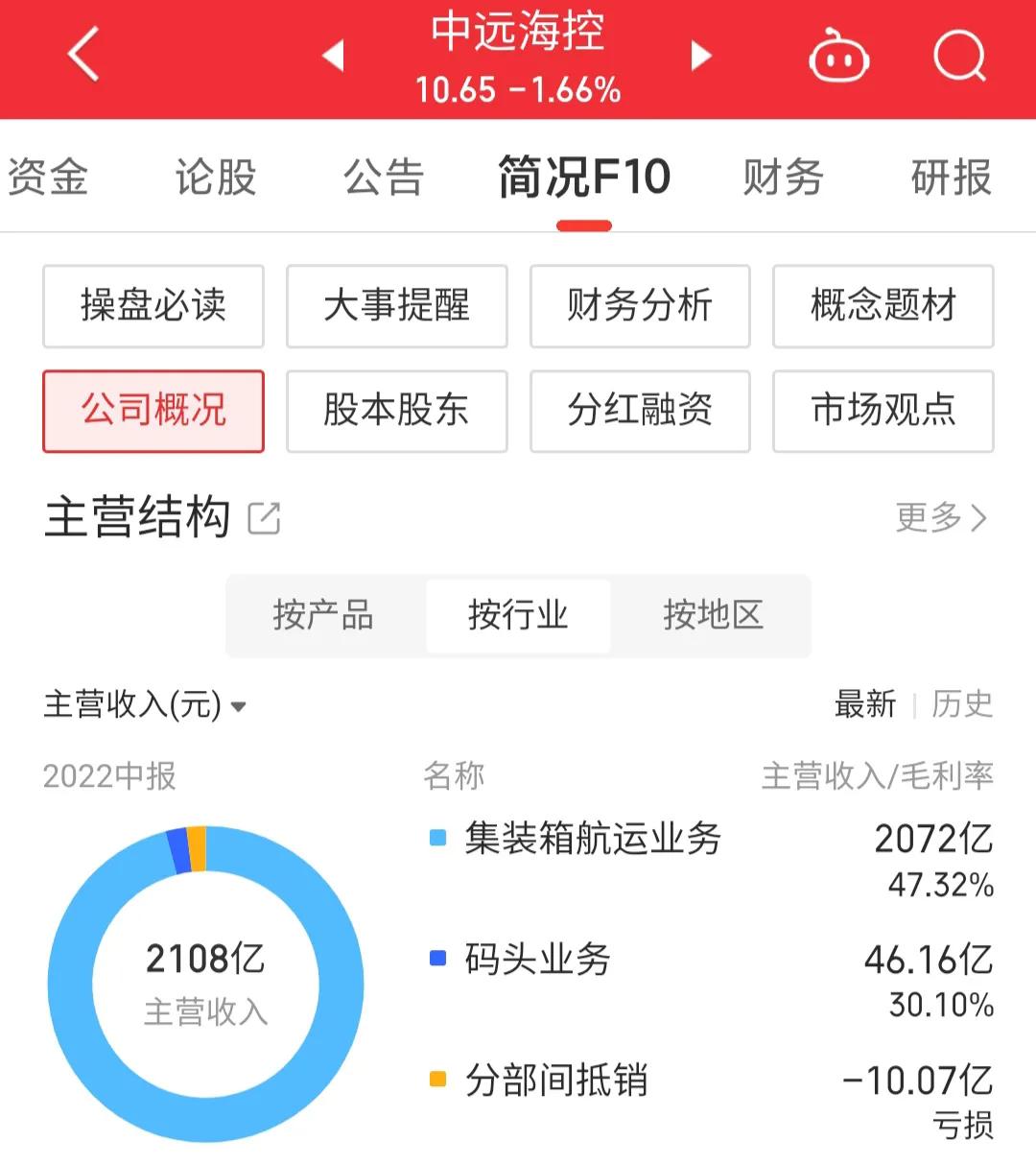The height and width of the screenshot is (1164, 1036).
Task: Open the stock search
Action: click(x=959, y=56)
